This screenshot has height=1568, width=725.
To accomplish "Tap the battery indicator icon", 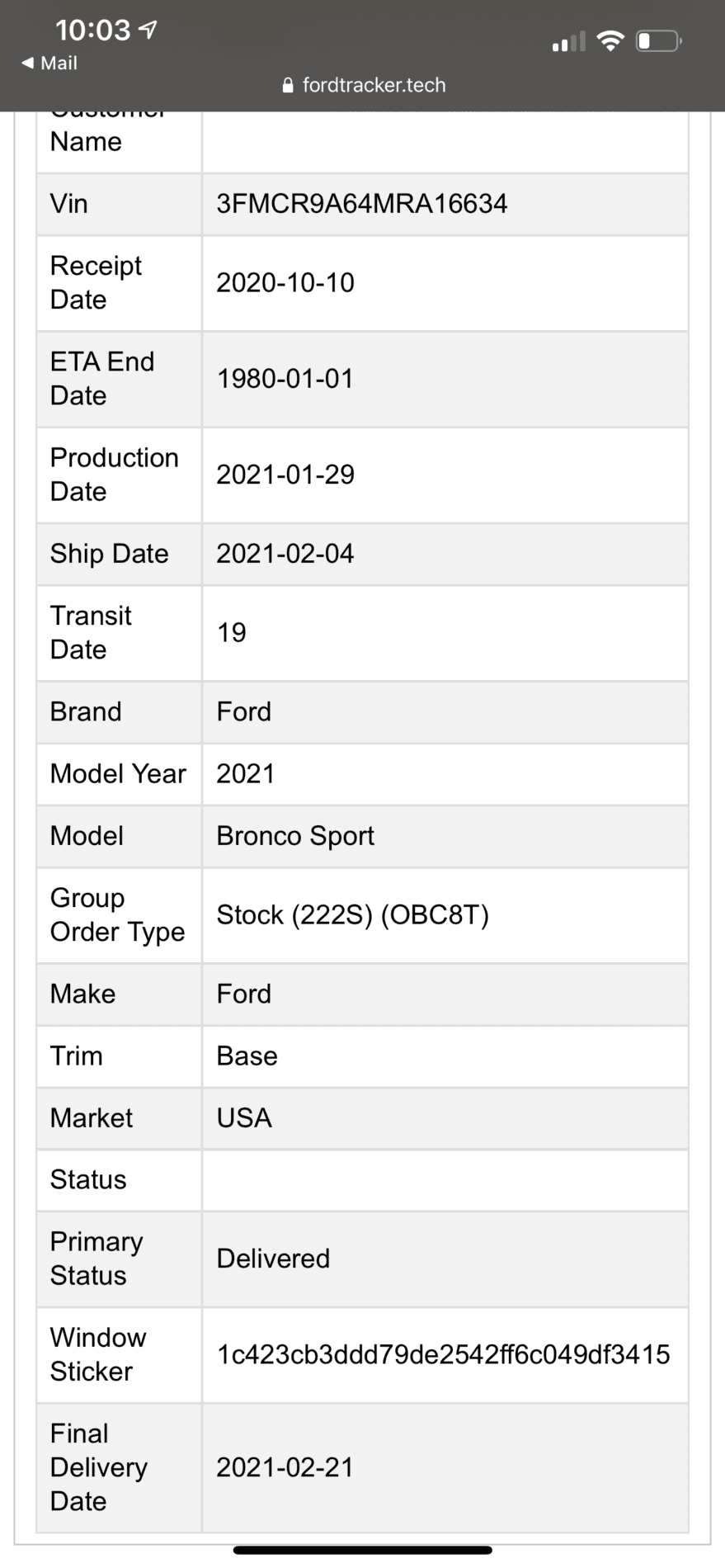I will point(656,40).
